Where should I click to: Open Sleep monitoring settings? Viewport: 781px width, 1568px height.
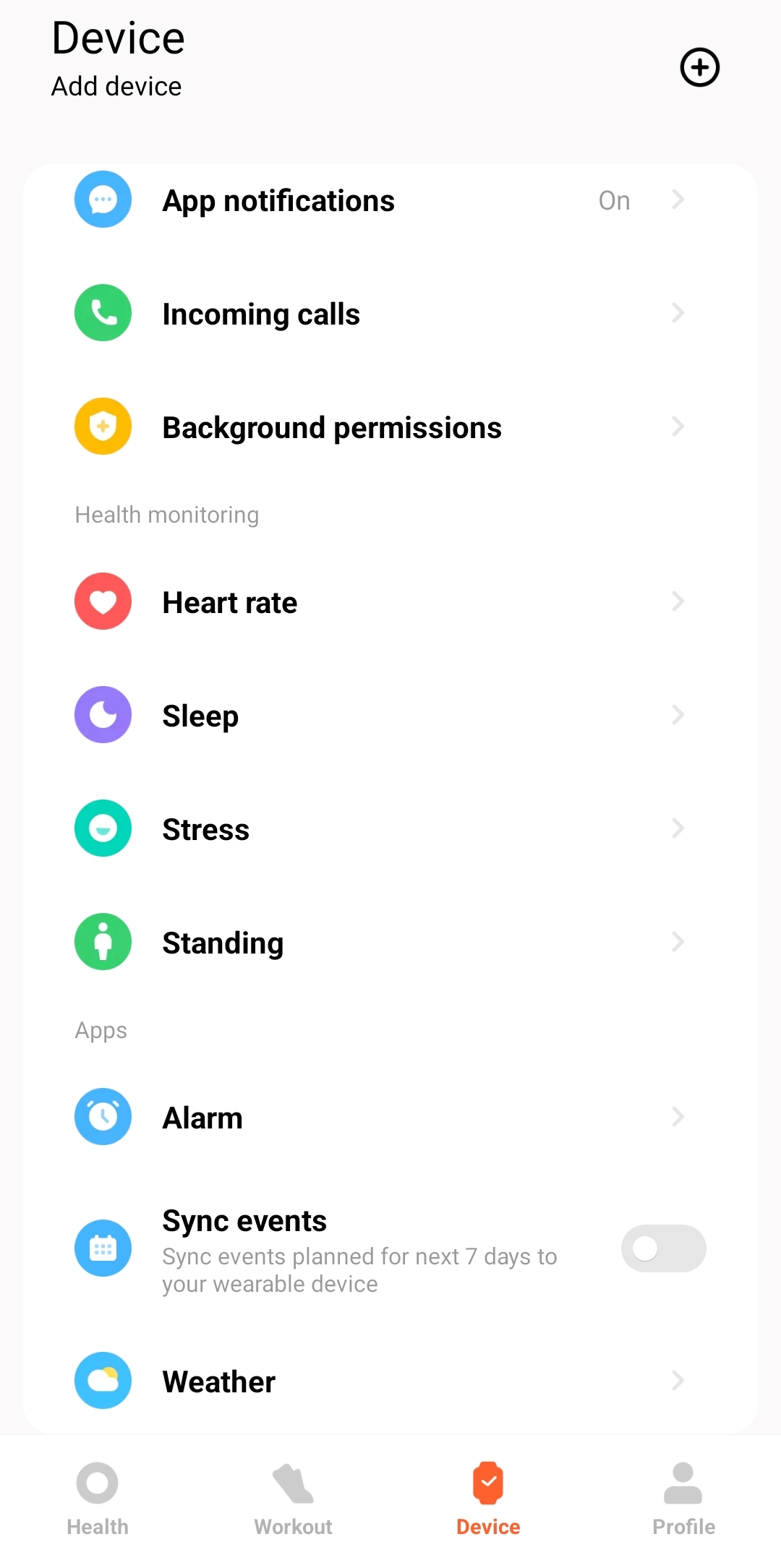tap(390, 716)
